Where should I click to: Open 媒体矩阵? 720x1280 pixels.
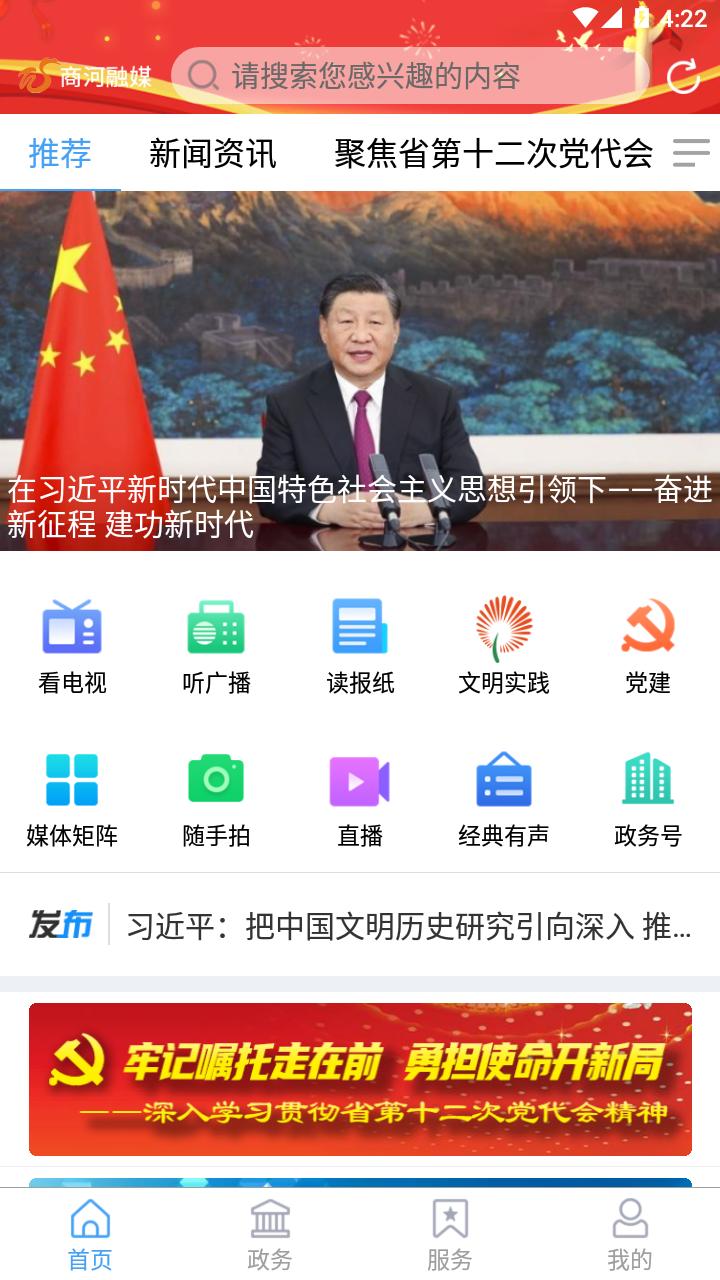72,798
